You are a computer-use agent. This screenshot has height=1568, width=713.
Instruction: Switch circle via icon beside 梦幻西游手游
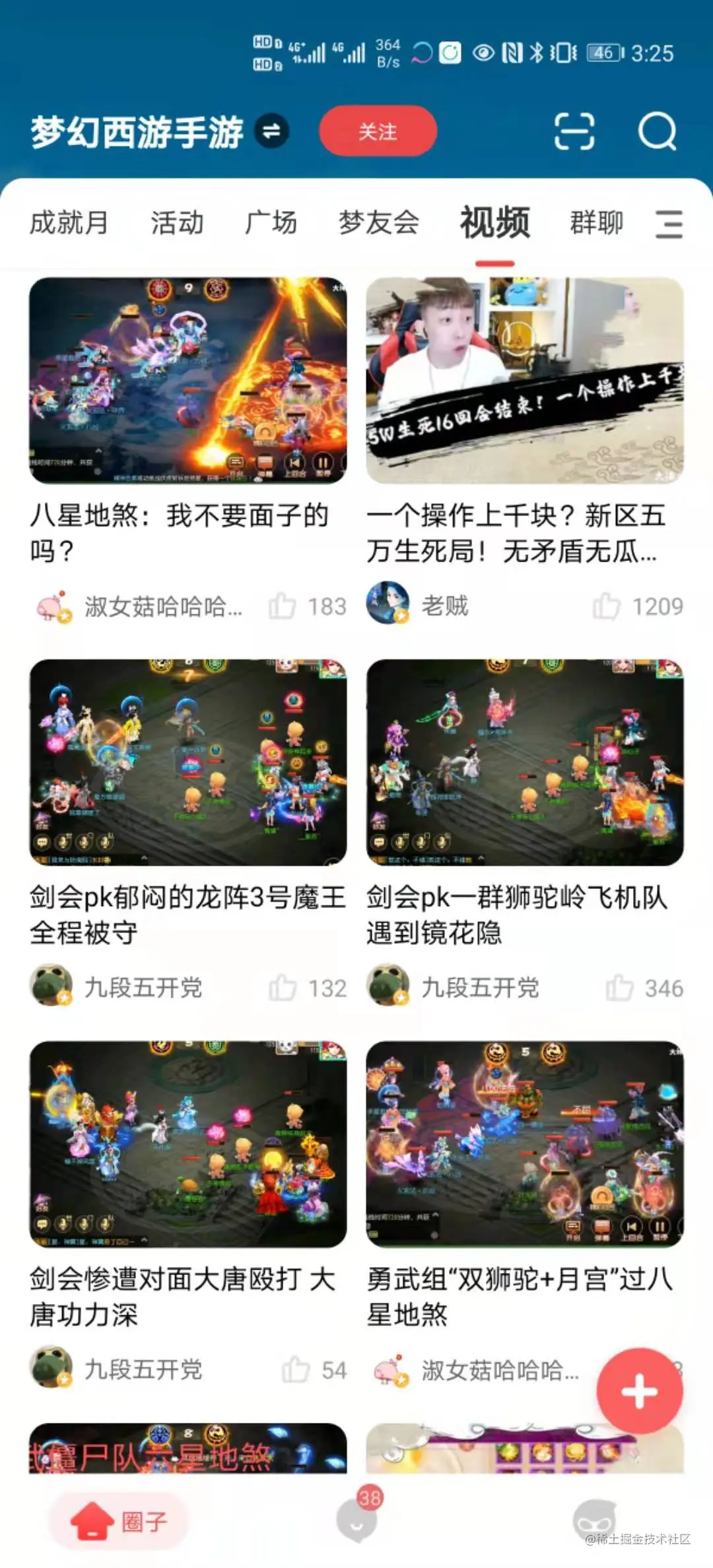271,131
